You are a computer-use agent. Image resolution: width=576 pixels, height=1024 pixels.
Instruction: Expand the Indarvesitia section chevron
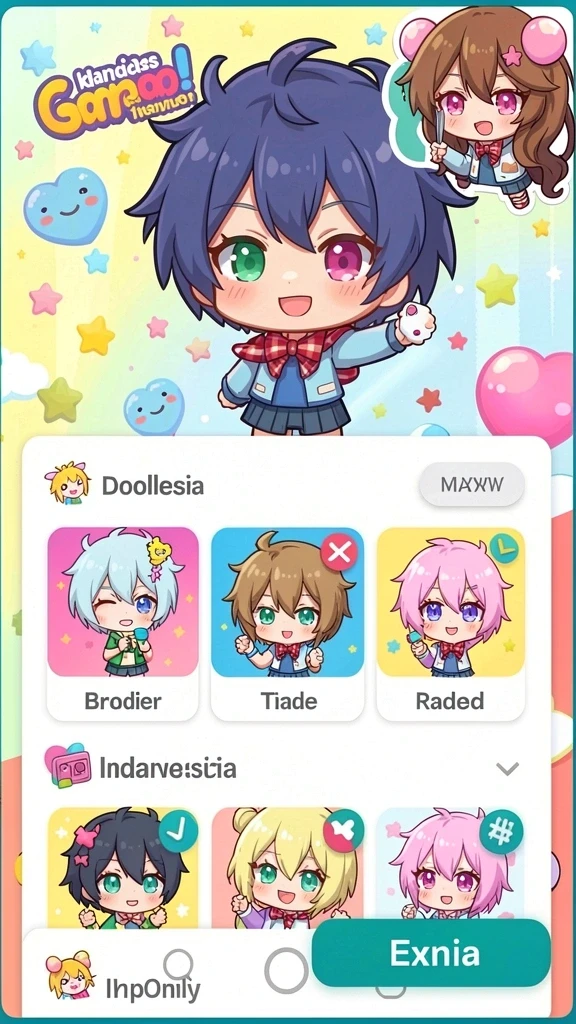tap(507, 768)
